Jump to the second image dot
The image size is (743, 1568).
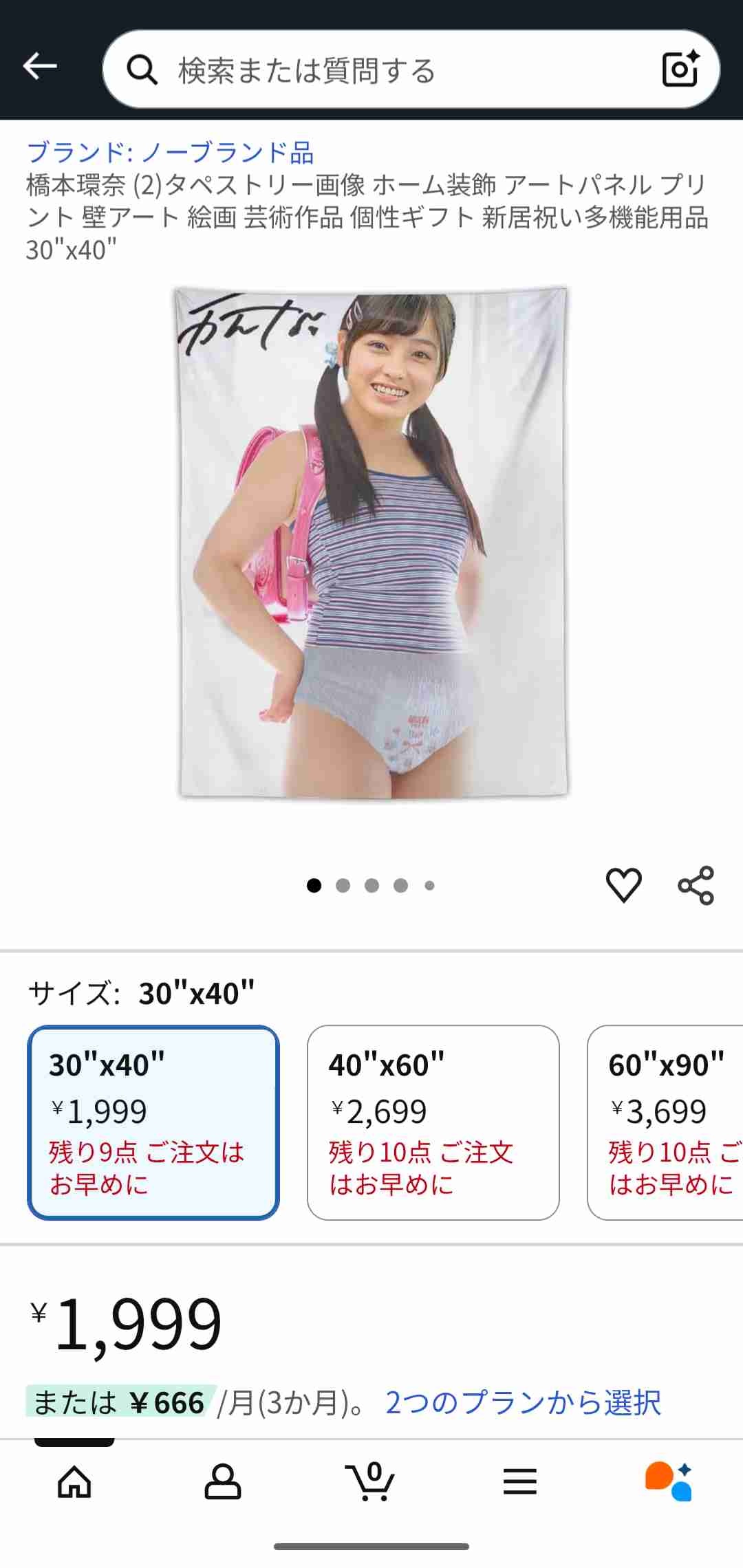pos(343,886)
